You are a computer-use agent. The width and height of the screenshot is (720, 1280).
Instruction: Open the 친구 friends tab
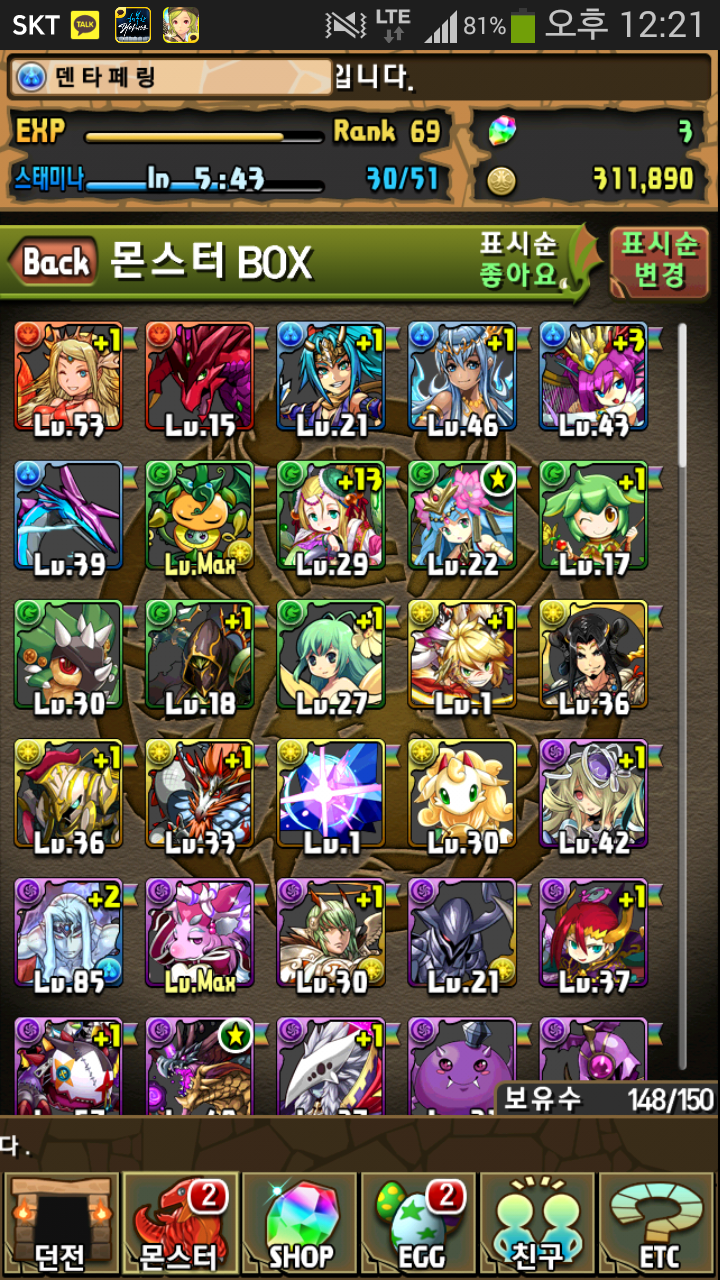coord(539,1223)
